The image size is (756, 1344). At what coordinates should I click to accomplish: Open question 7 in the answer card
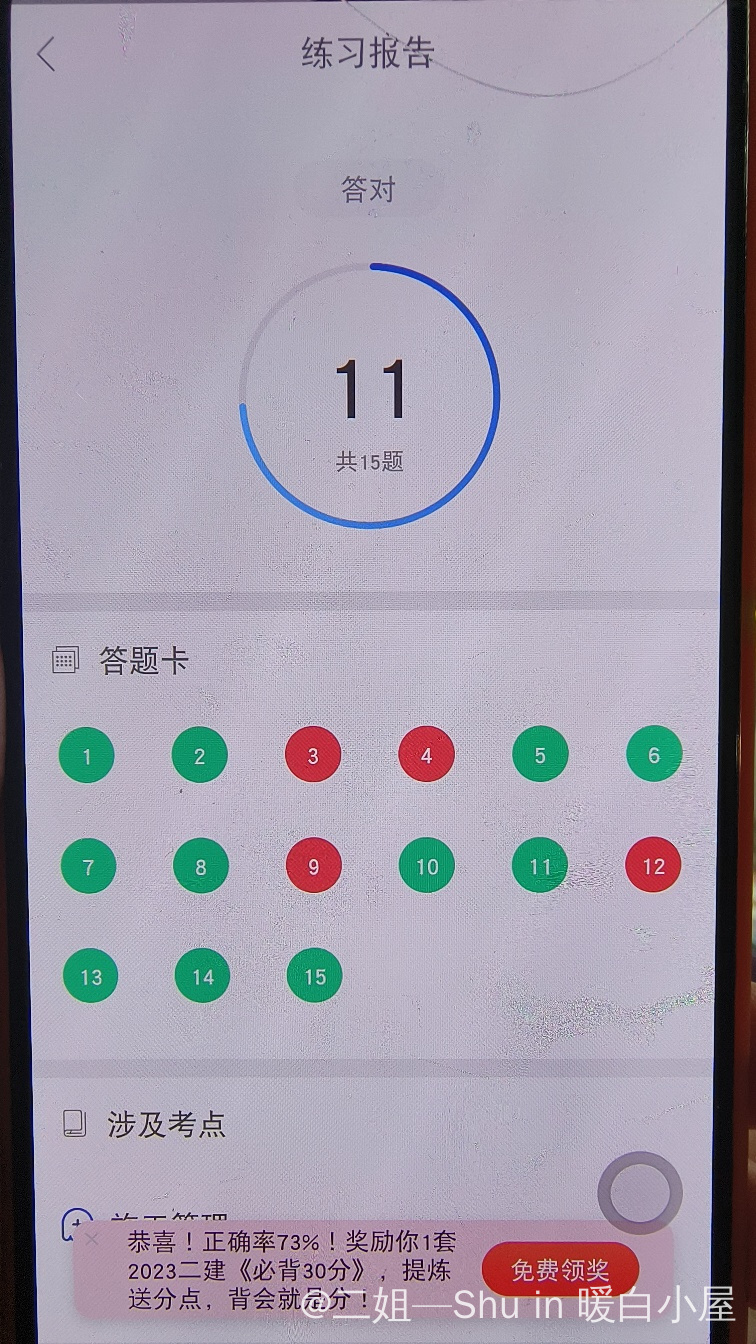88,866
